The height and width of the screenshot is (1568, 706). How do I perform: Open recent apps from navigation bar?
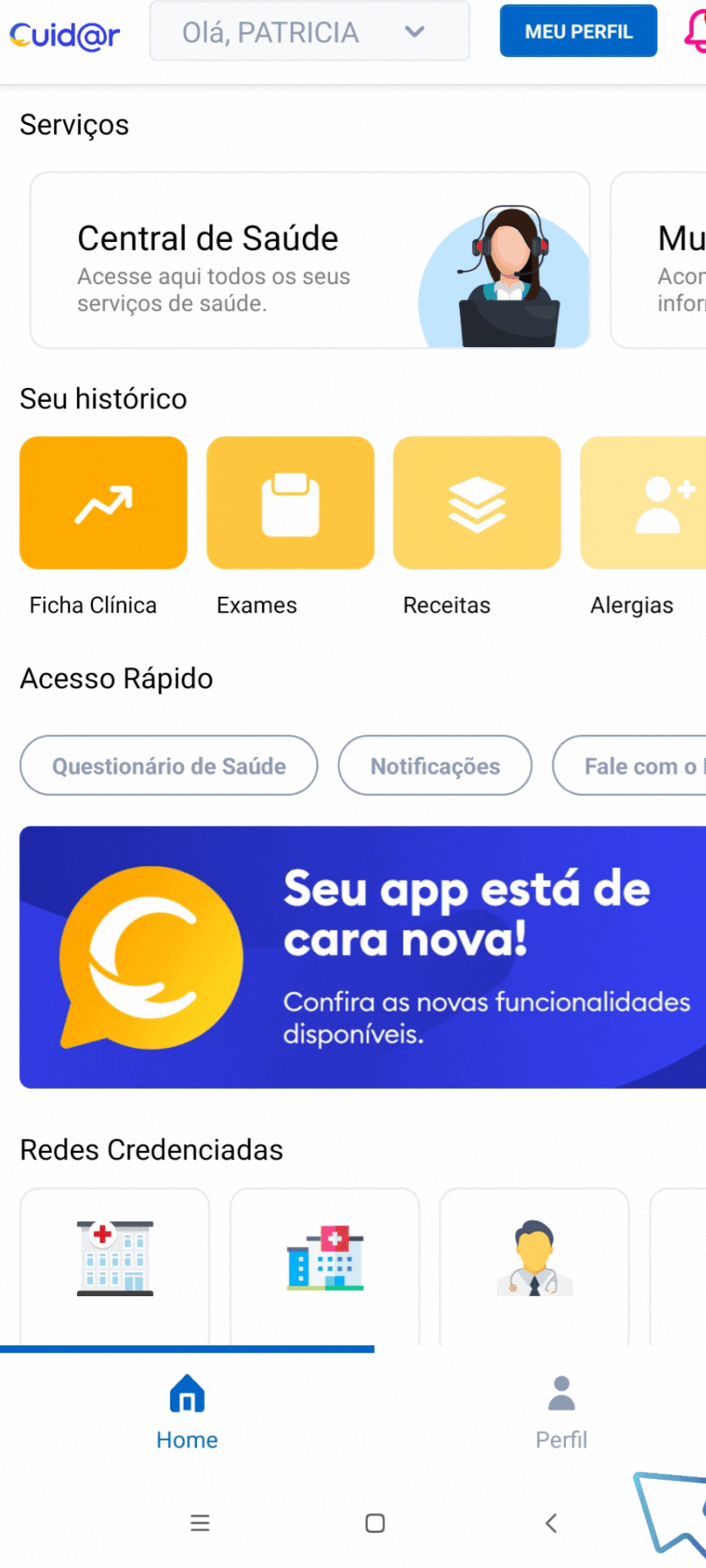click(200, 1523)
